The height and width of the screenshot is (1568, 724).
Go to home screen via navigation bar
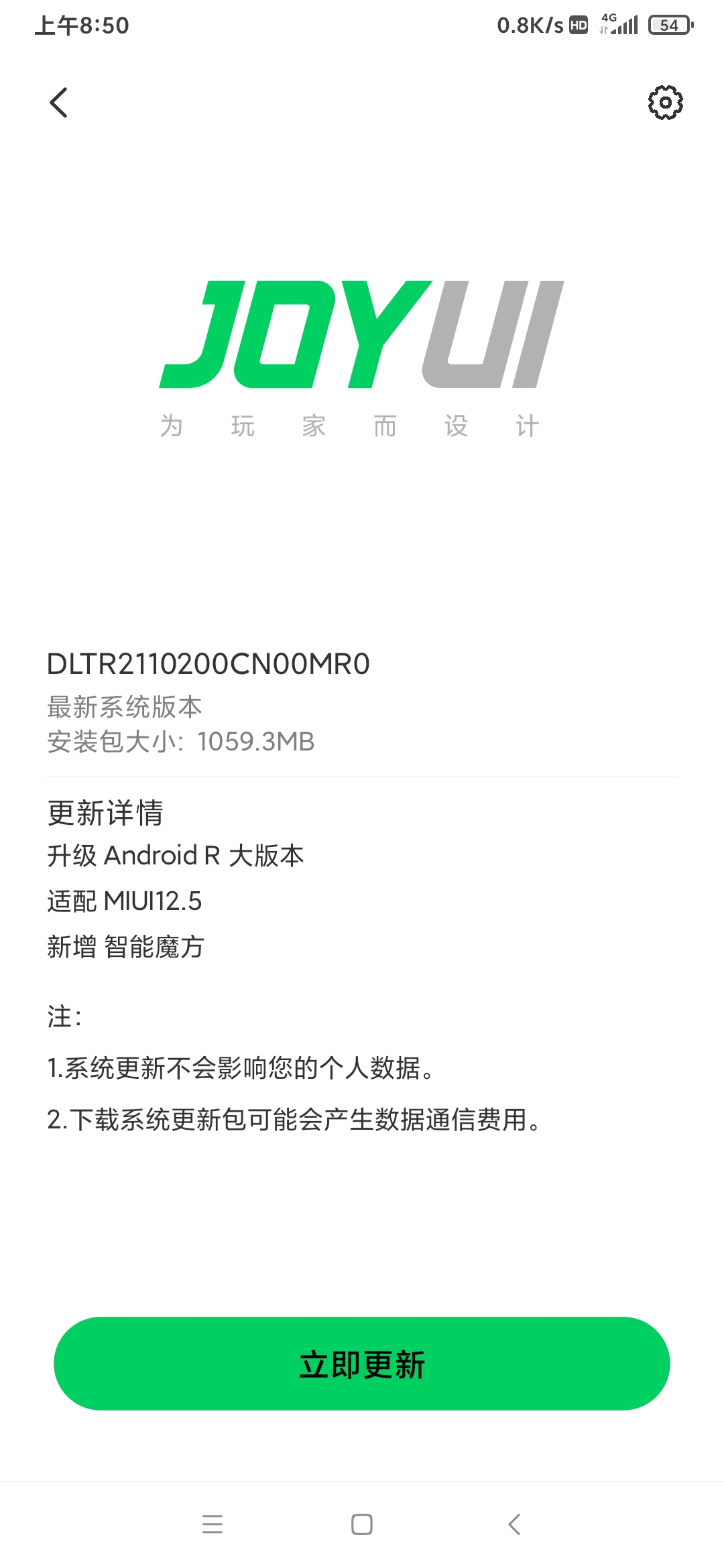[x=362, y=1524]
